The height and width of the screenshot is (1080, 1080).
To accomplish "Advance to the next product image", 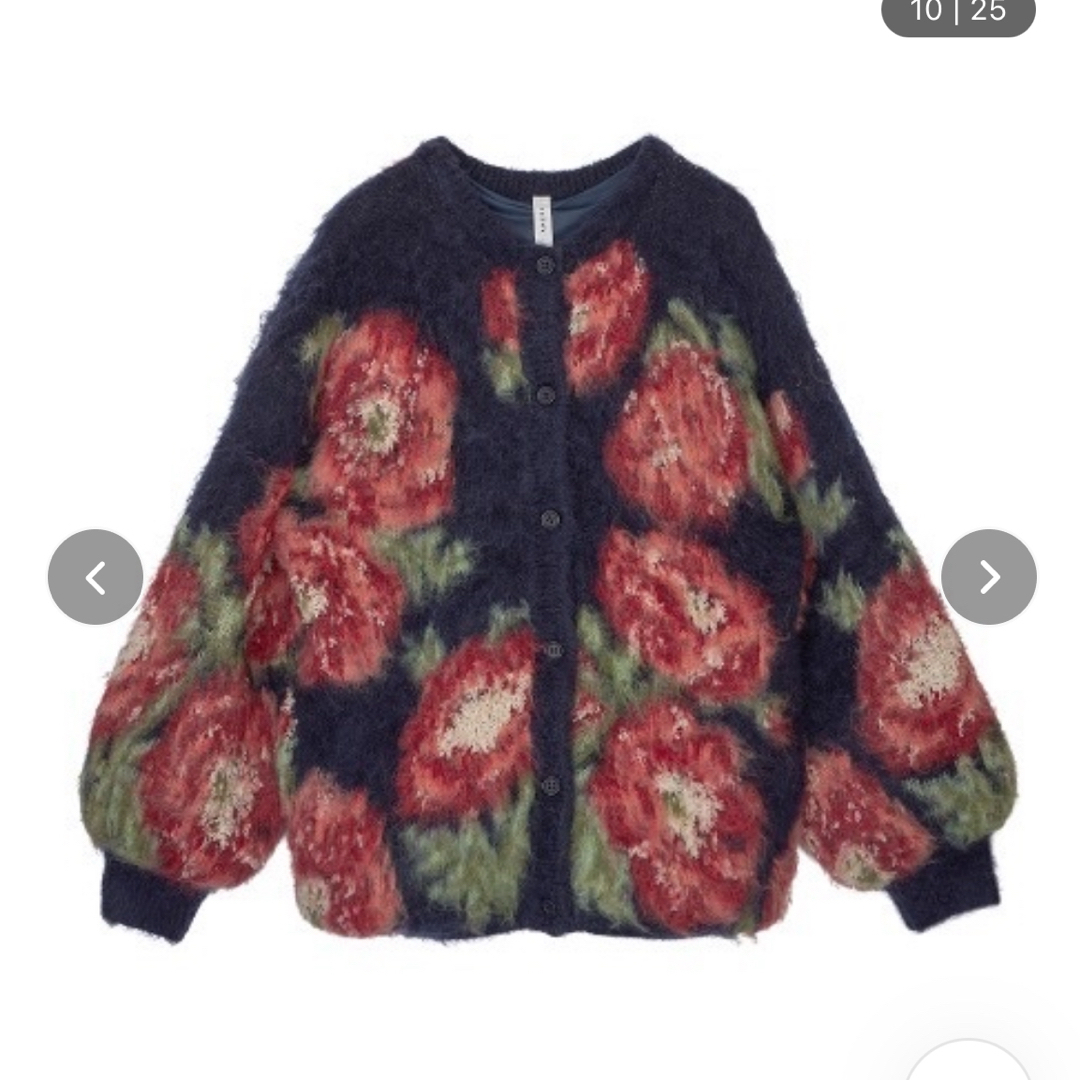I will [x=988, y=577].
